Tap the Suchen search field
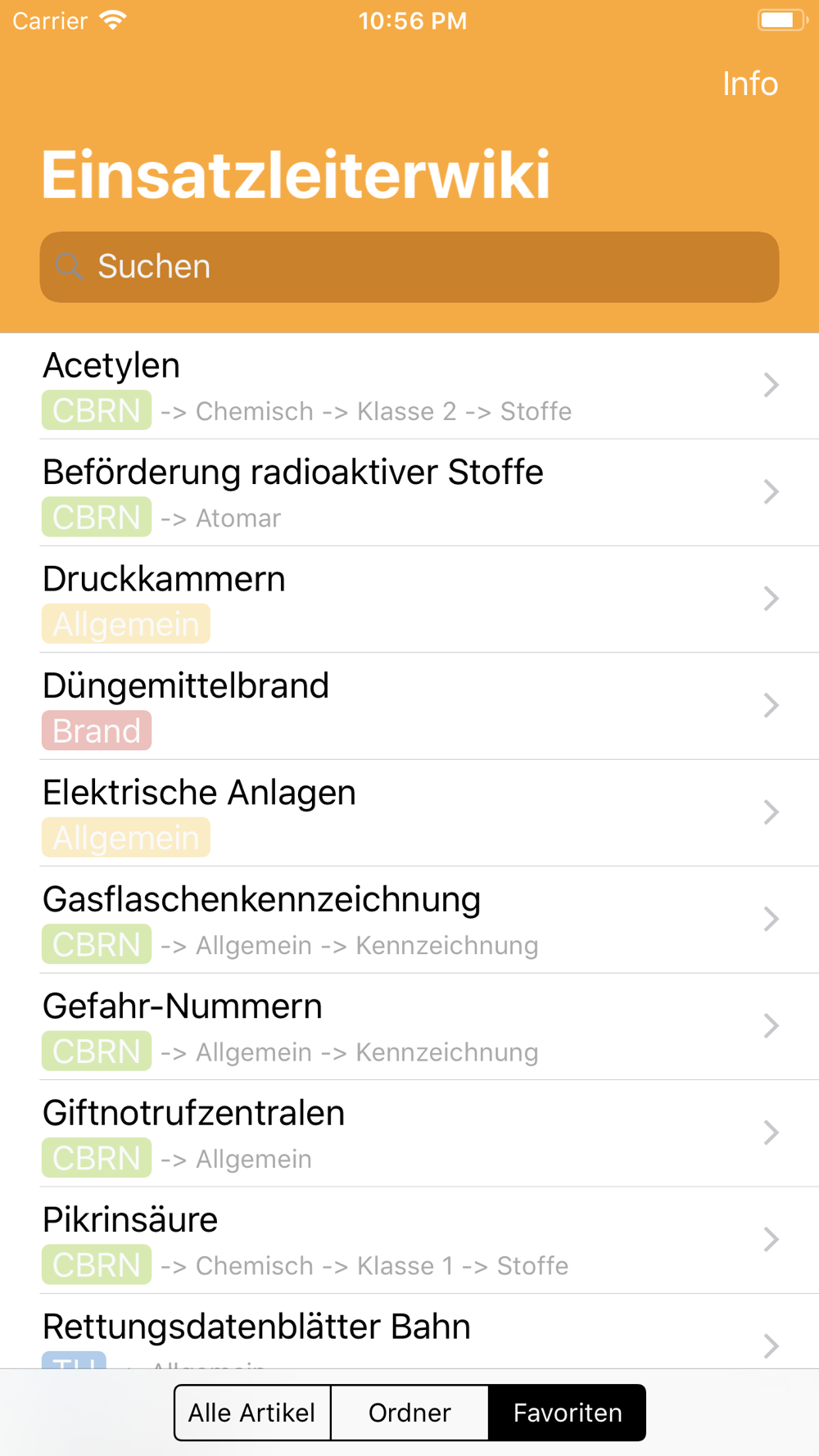 tap(409, 267)
